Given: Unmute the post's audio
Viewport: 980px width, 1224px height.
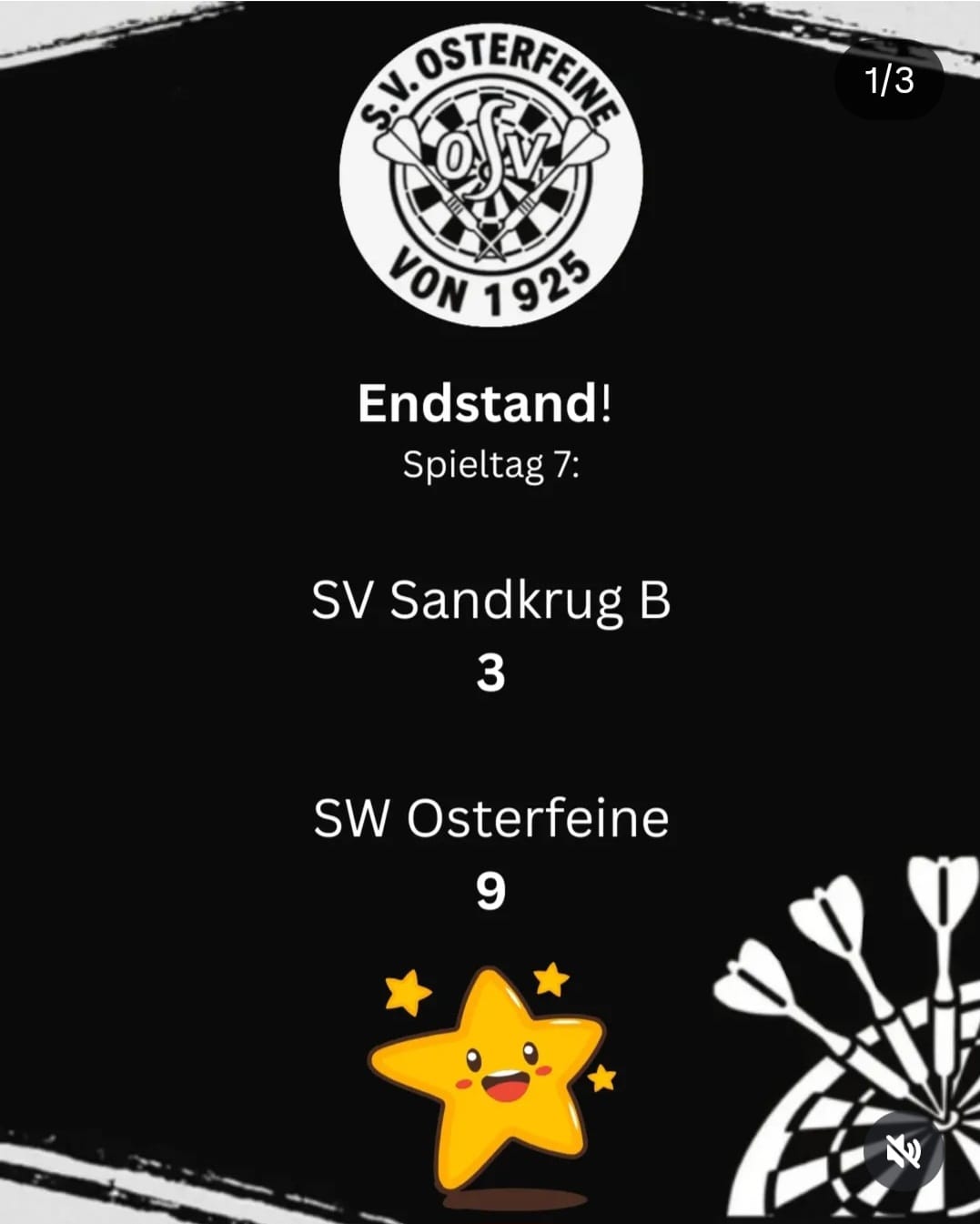Looking at the screenshot, I should point(904,1152).
